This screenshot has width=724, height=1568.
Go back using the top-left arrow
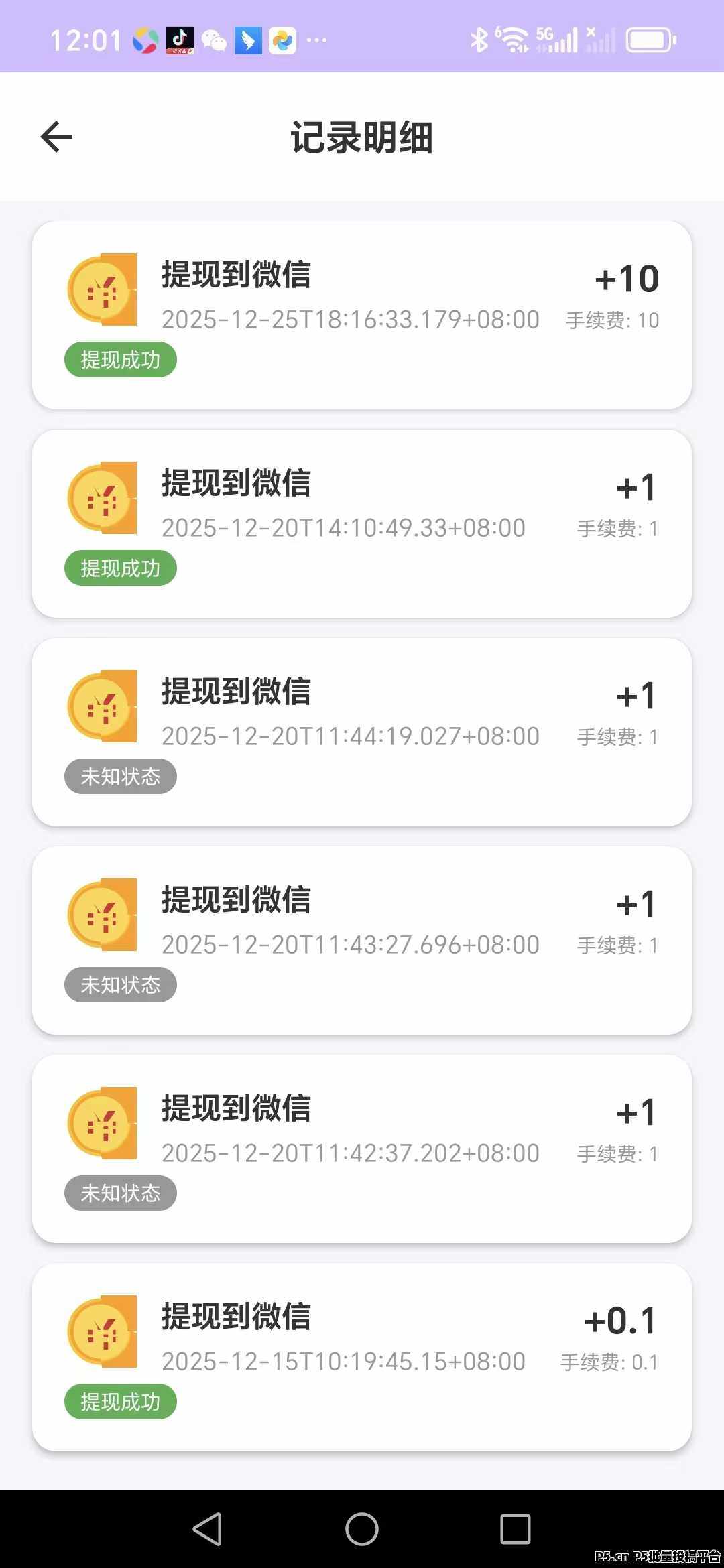coord(57,137)
